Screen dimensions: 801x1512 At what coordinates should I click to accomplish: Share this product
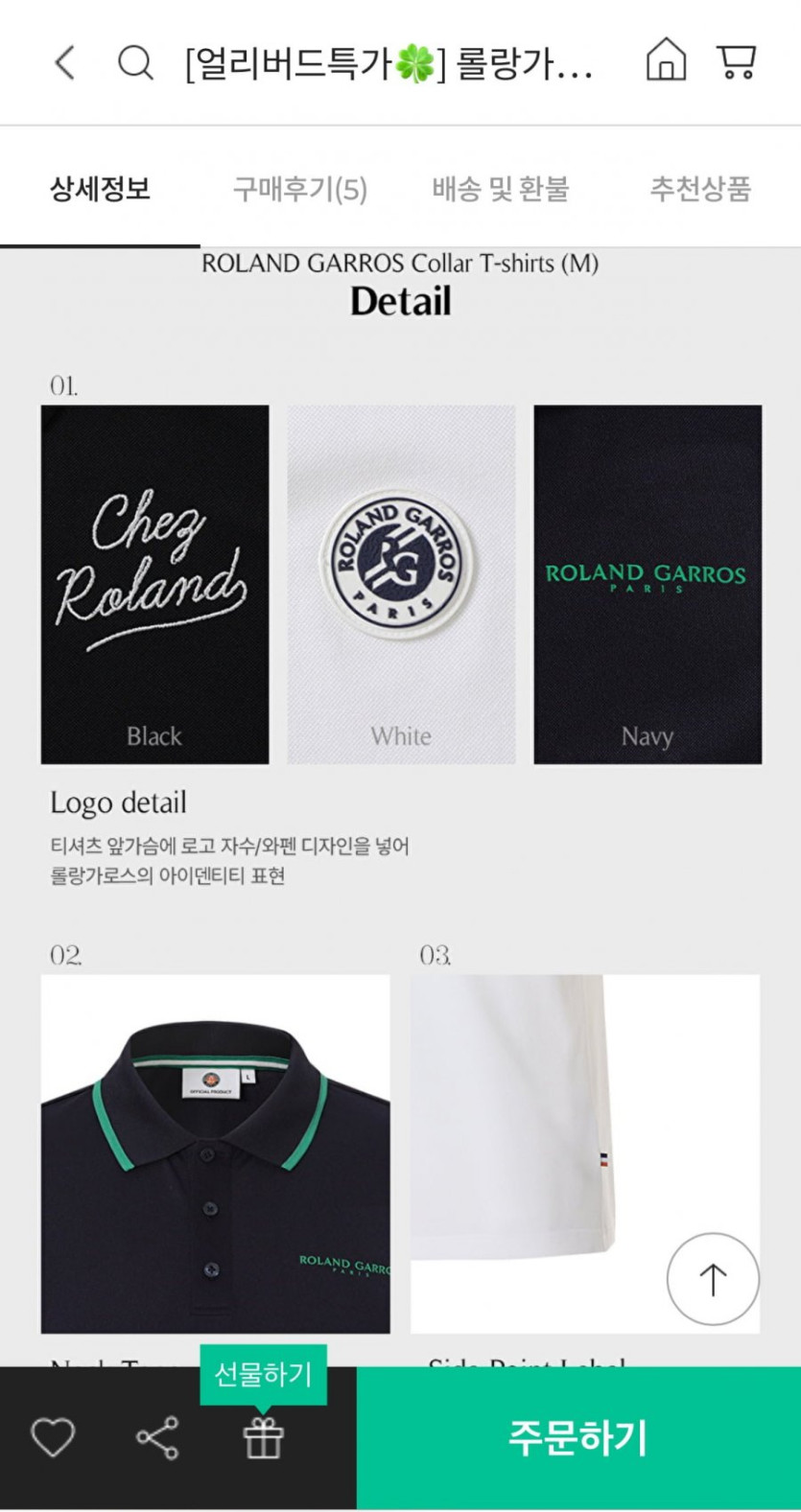tap(157, 1438)
